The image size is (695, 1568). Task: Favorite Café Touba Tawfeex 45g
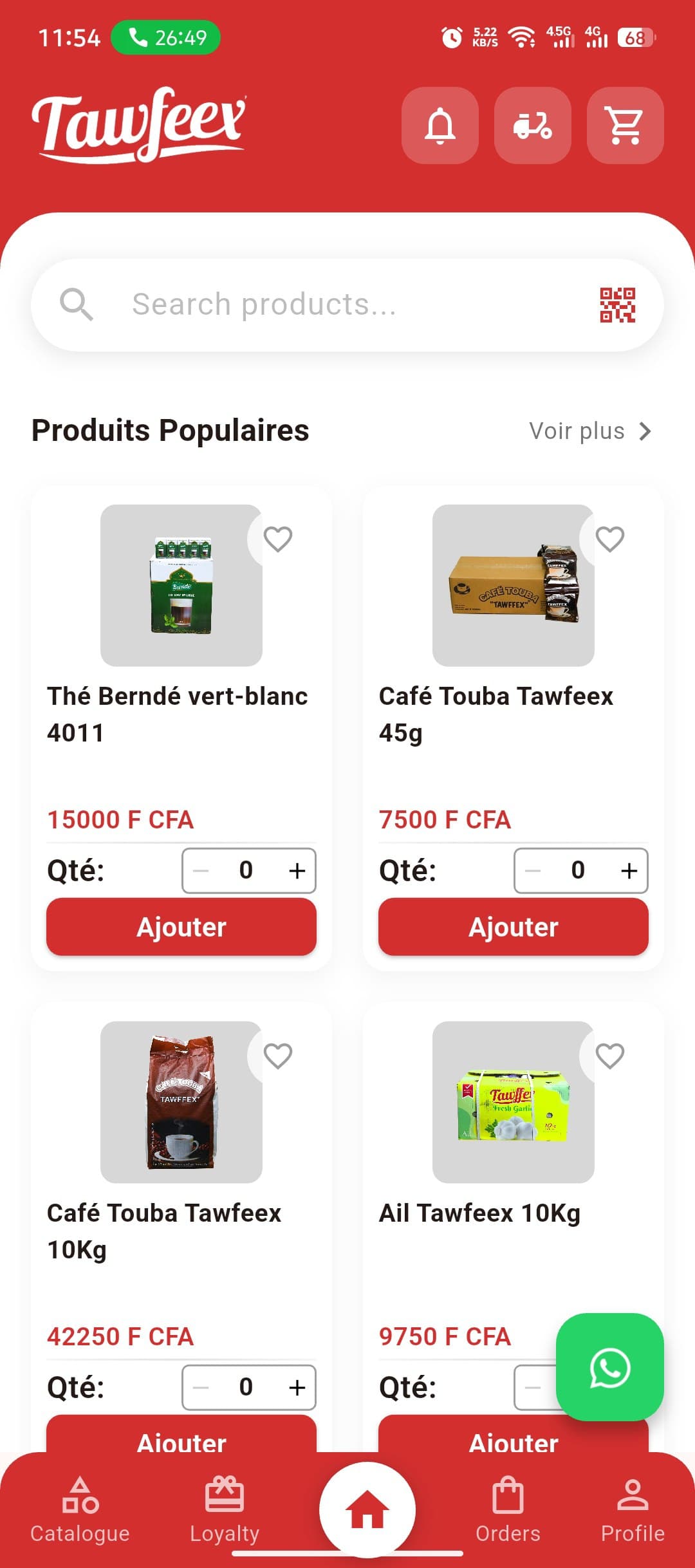coord(610,539)
